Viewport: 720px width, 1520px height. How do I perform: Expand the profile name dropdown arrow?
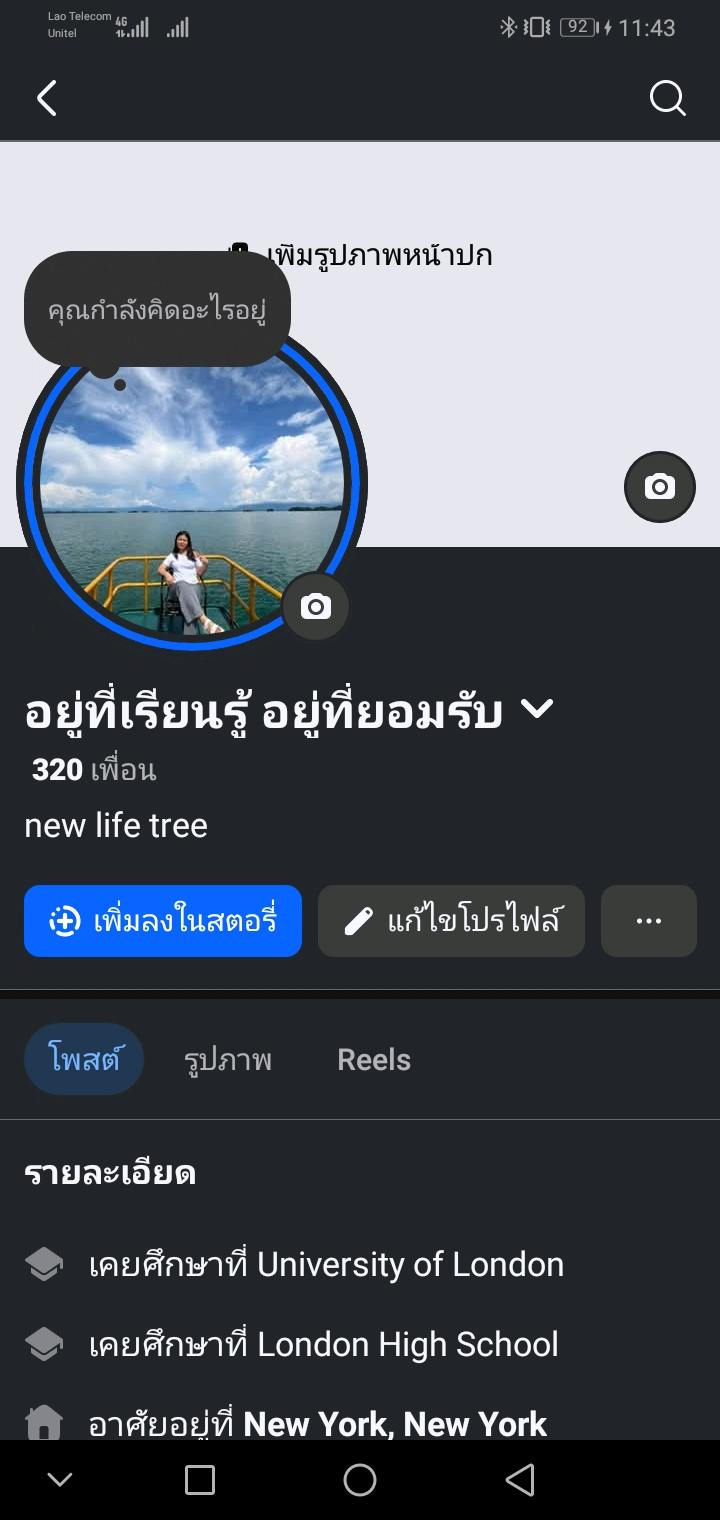(x=537, y=709)
